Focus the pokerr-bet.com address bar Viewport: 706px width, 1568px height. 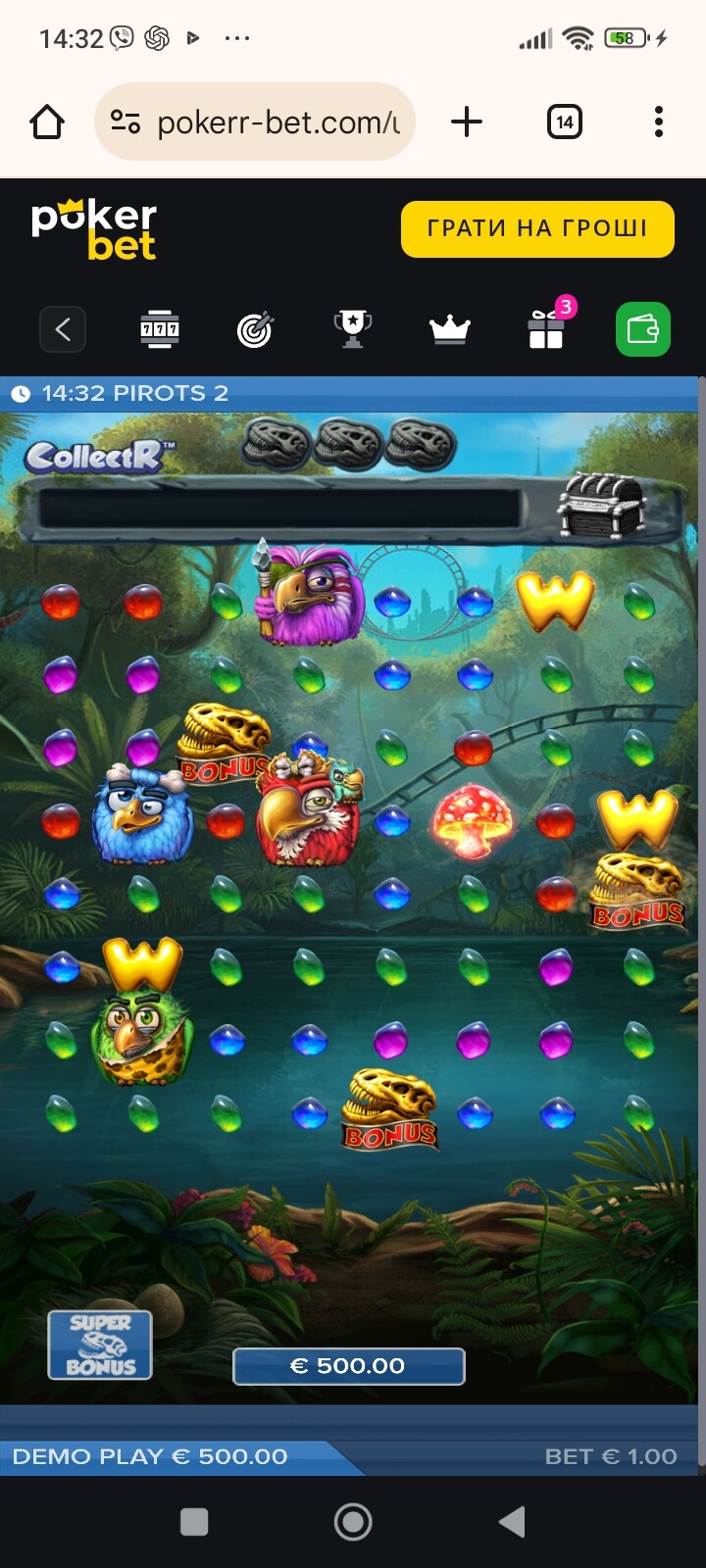pos(255,122)
